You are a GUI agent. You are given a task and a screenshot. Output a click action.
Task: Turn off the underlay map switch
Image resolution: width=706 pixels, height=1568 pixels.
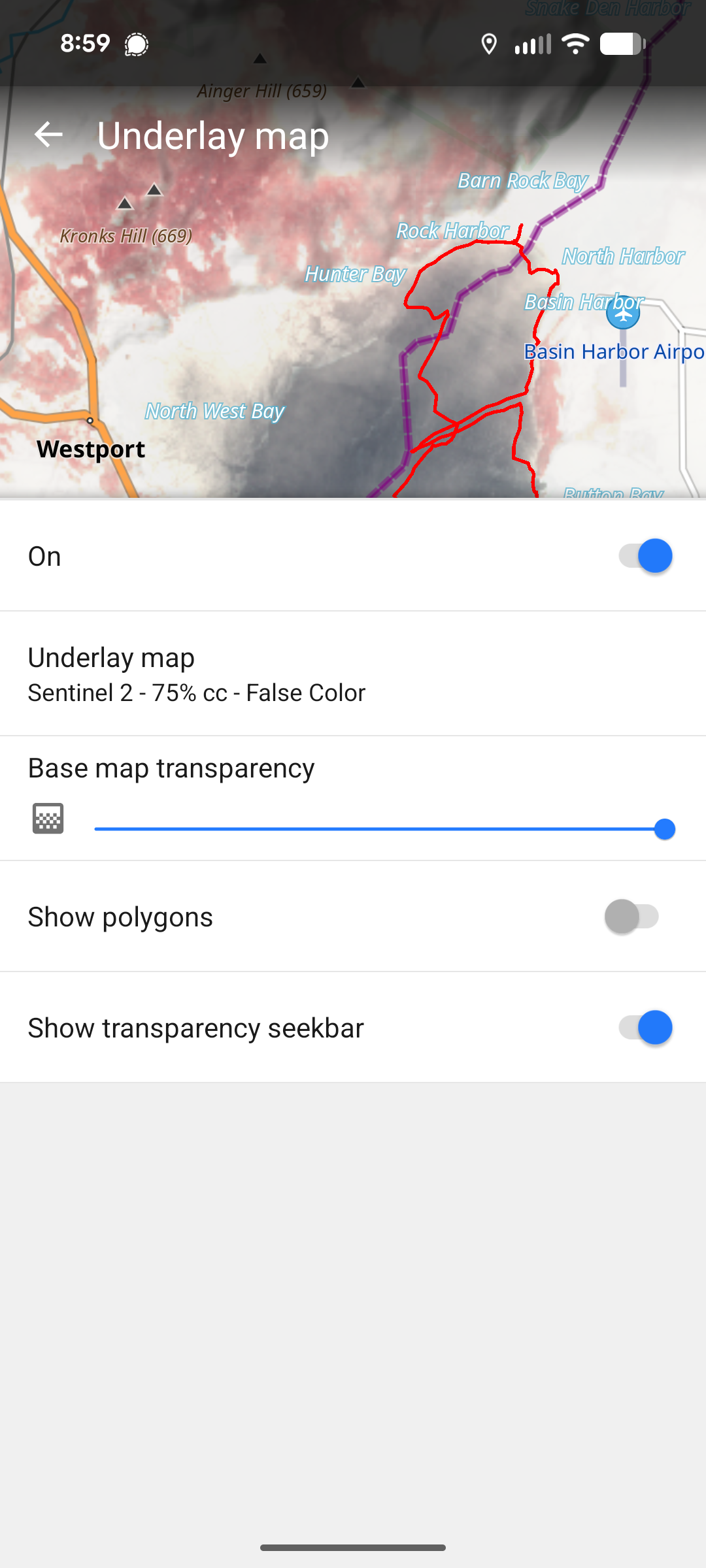click(x=645, y=556)
